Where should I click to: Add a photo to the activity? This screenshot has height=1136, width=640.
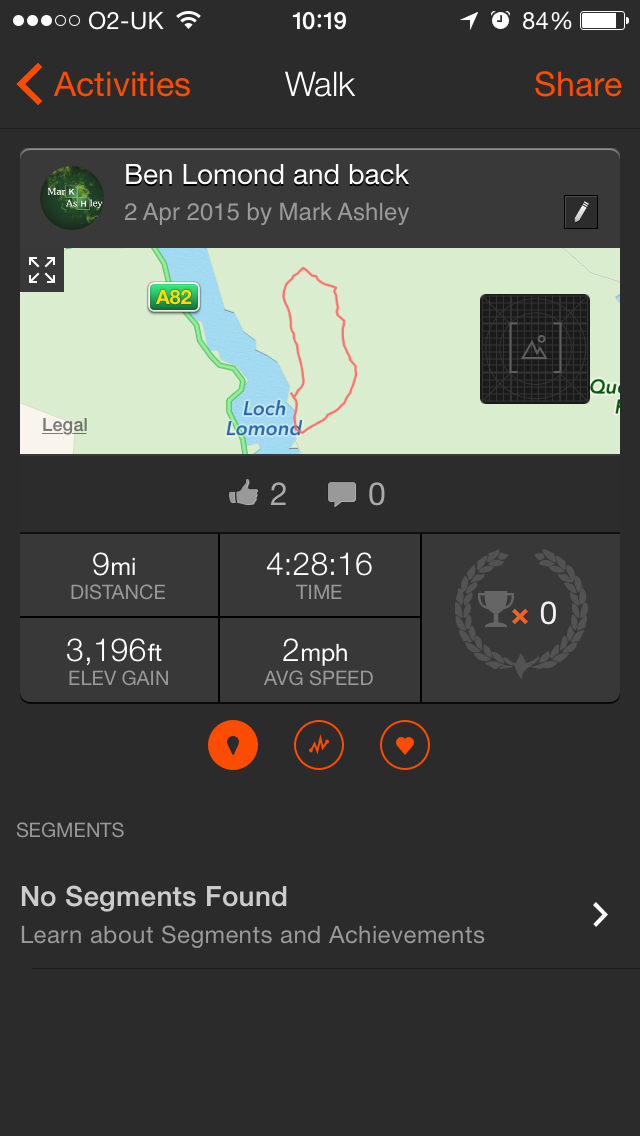coord(535,349)
